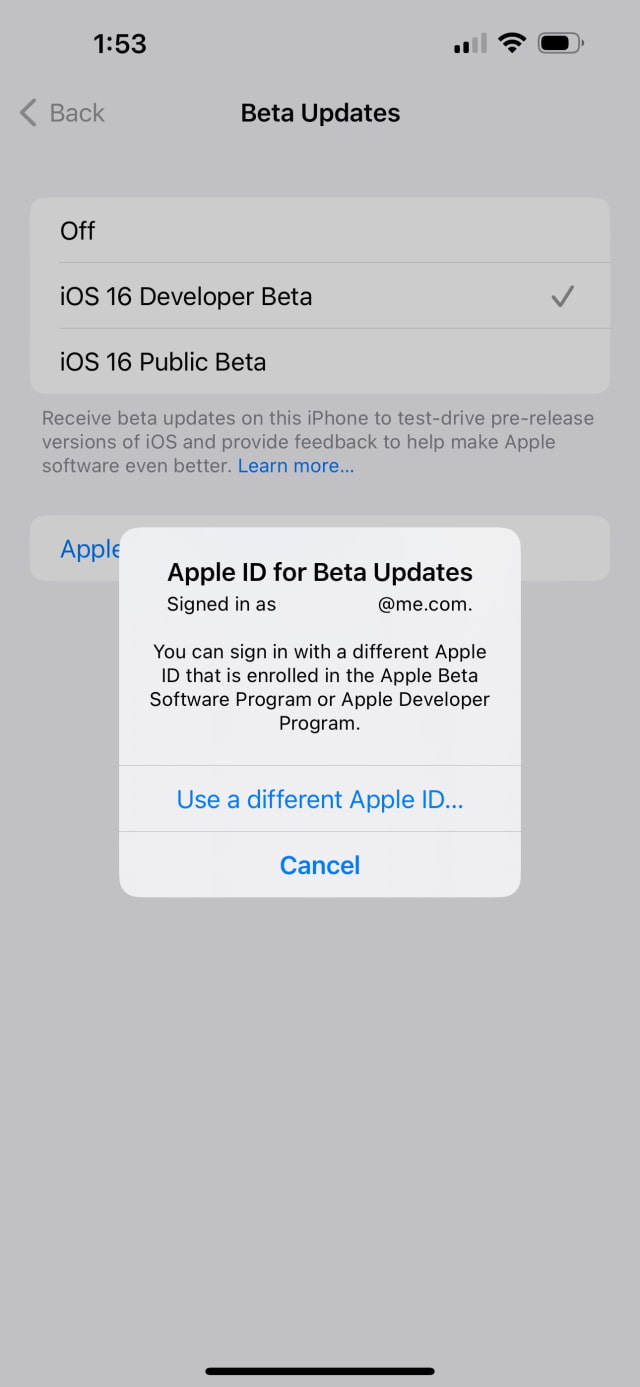The height and width of the screenshot is (1387, 640).
Task: Choose iOS 16 Developer Beta
Action: pyautogui.click(x=320, y=297)
